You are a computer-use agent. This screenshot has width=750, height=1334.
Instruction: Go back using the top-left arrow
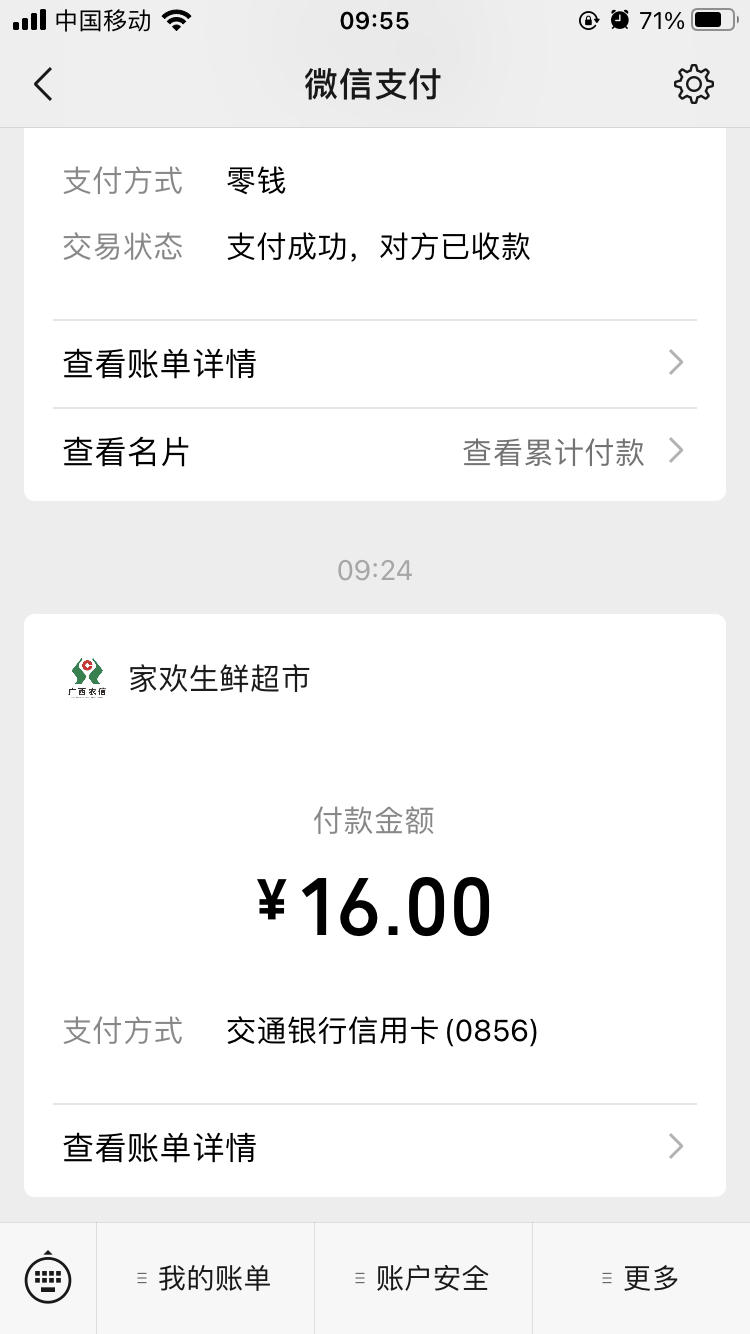click(43, 85)
